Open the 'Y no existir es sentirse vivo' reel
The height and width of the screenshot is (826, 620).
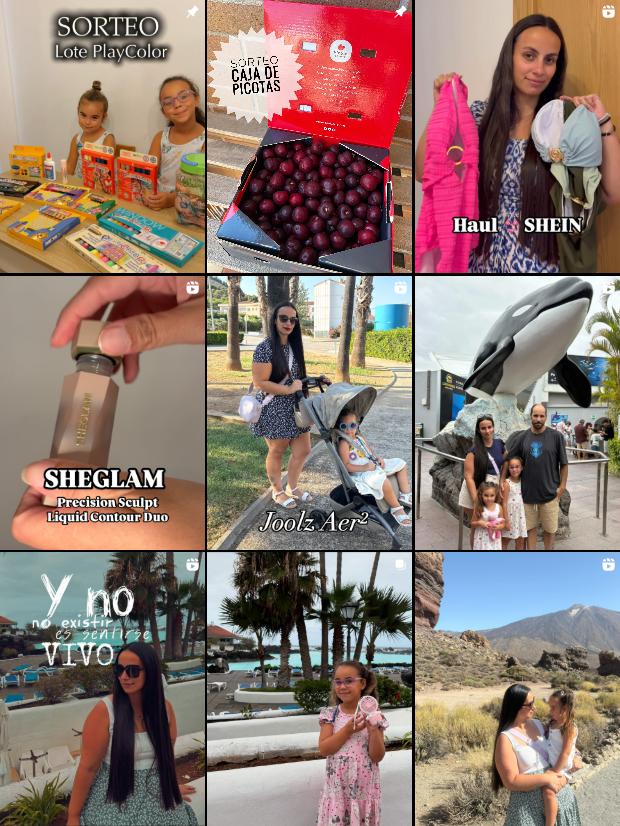coord(102,688)
